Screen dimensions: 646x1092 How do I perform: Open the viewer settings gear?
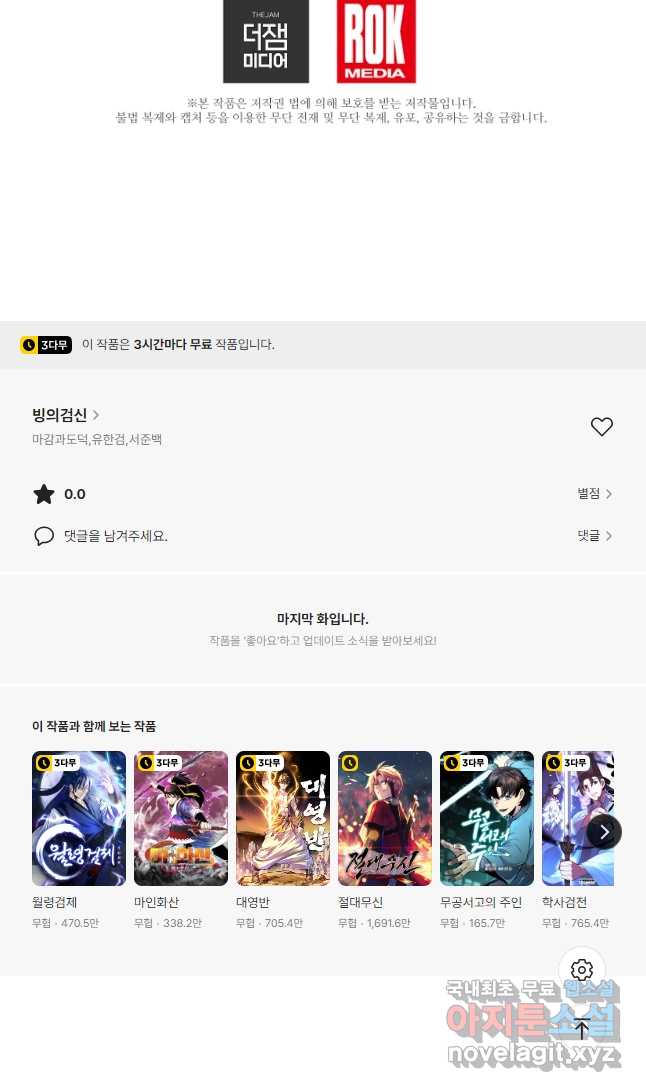pos(582,970)
